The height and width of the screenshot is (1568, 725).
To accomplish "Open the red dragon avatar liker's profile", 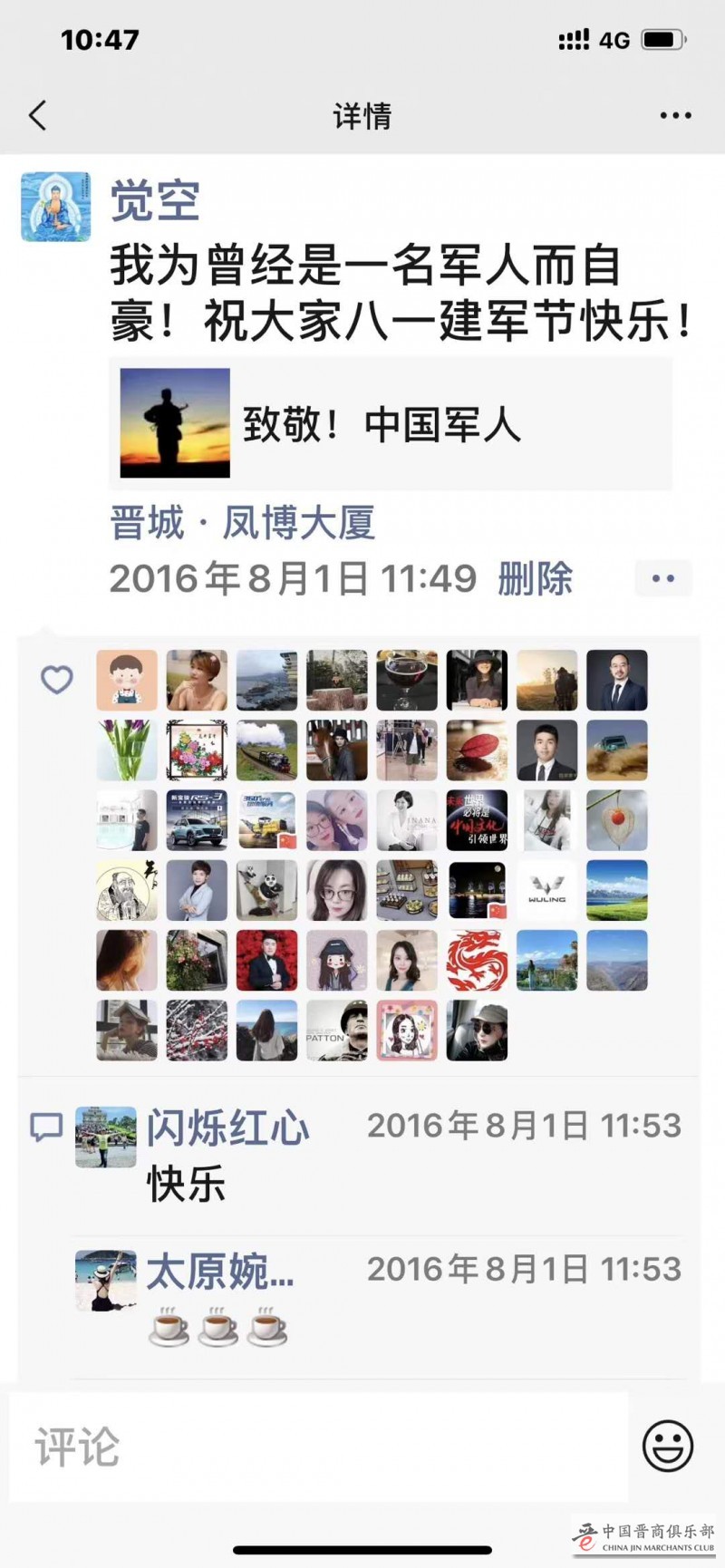I will [x=477, y=960].
